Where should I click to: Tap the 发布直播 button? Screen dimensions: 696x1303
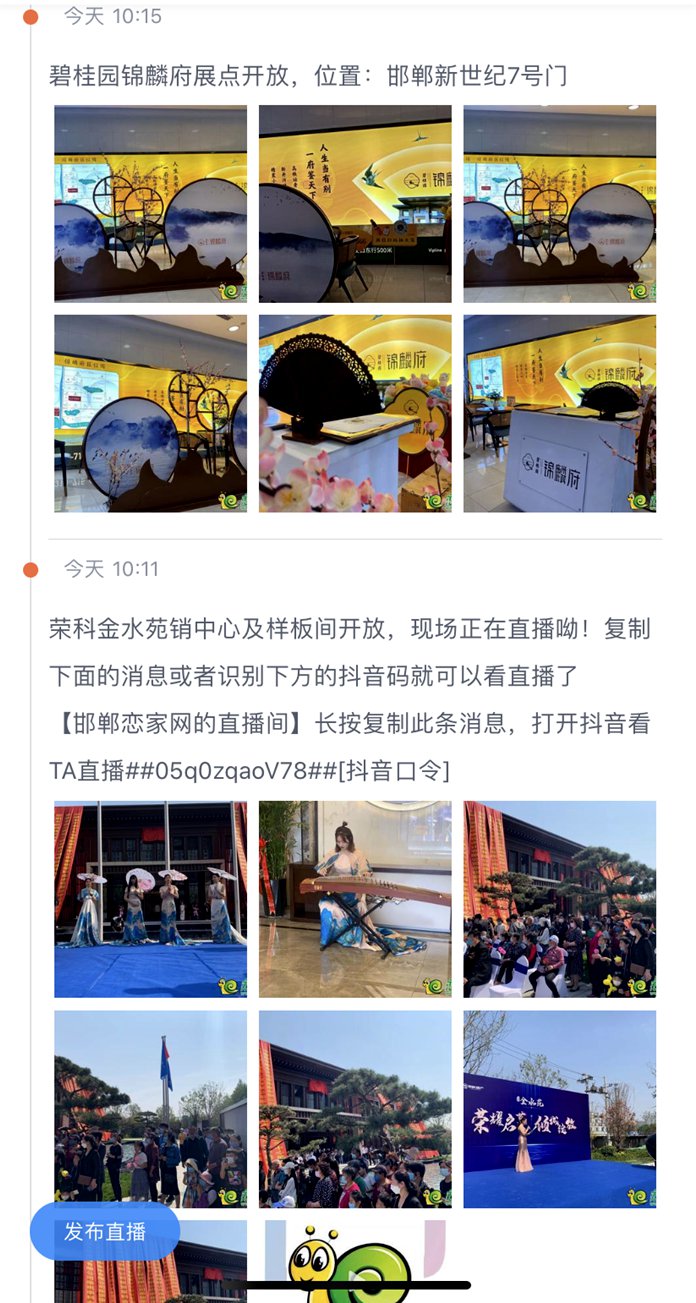[105, 1232]
